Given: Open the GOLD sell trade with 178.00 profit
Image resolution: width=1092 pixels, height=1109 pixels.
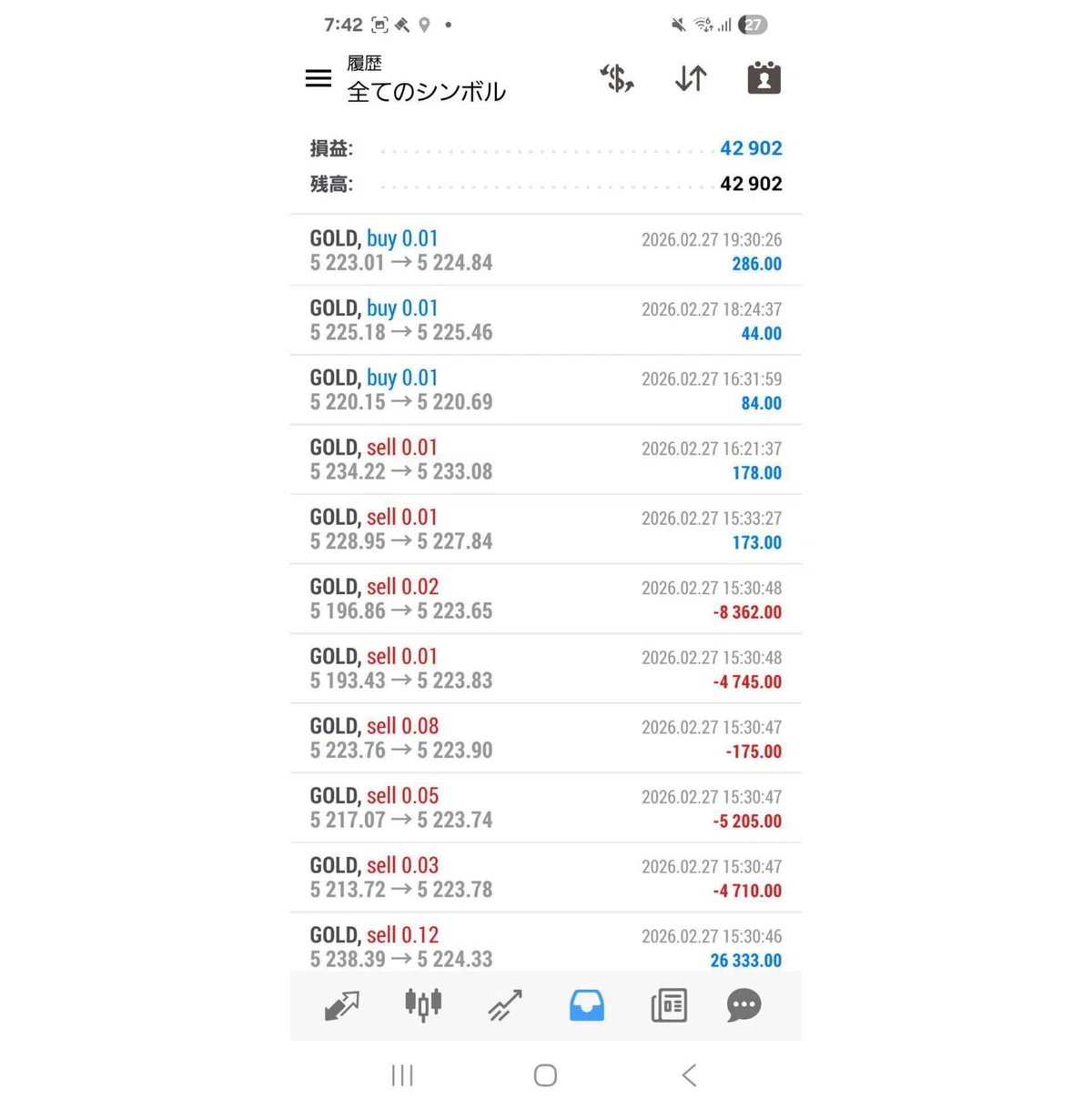Looking at the screenshot, I should point(546,459).
